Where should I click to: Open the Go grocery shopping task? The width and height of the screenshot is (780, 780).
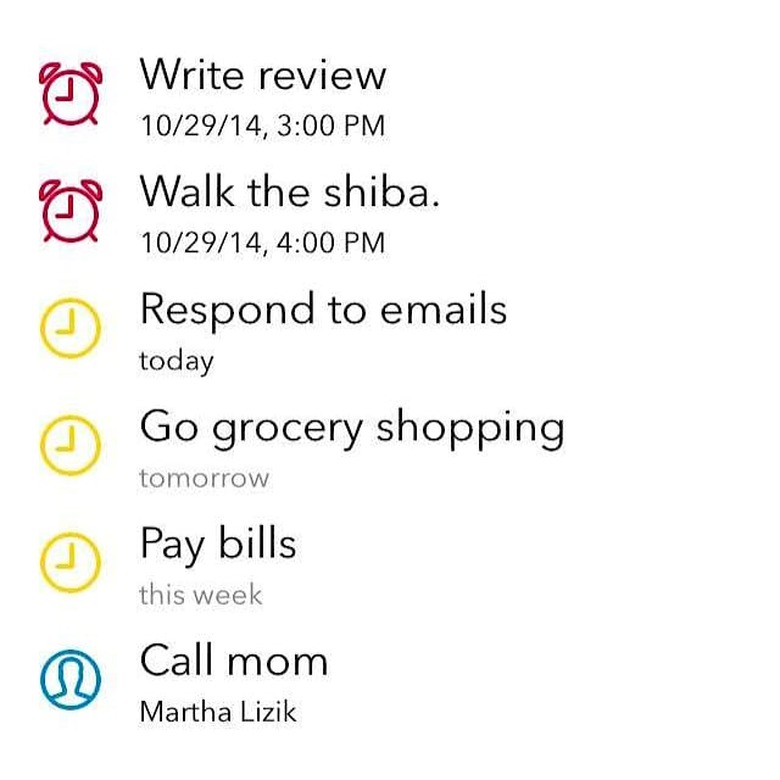pos(351,428)
